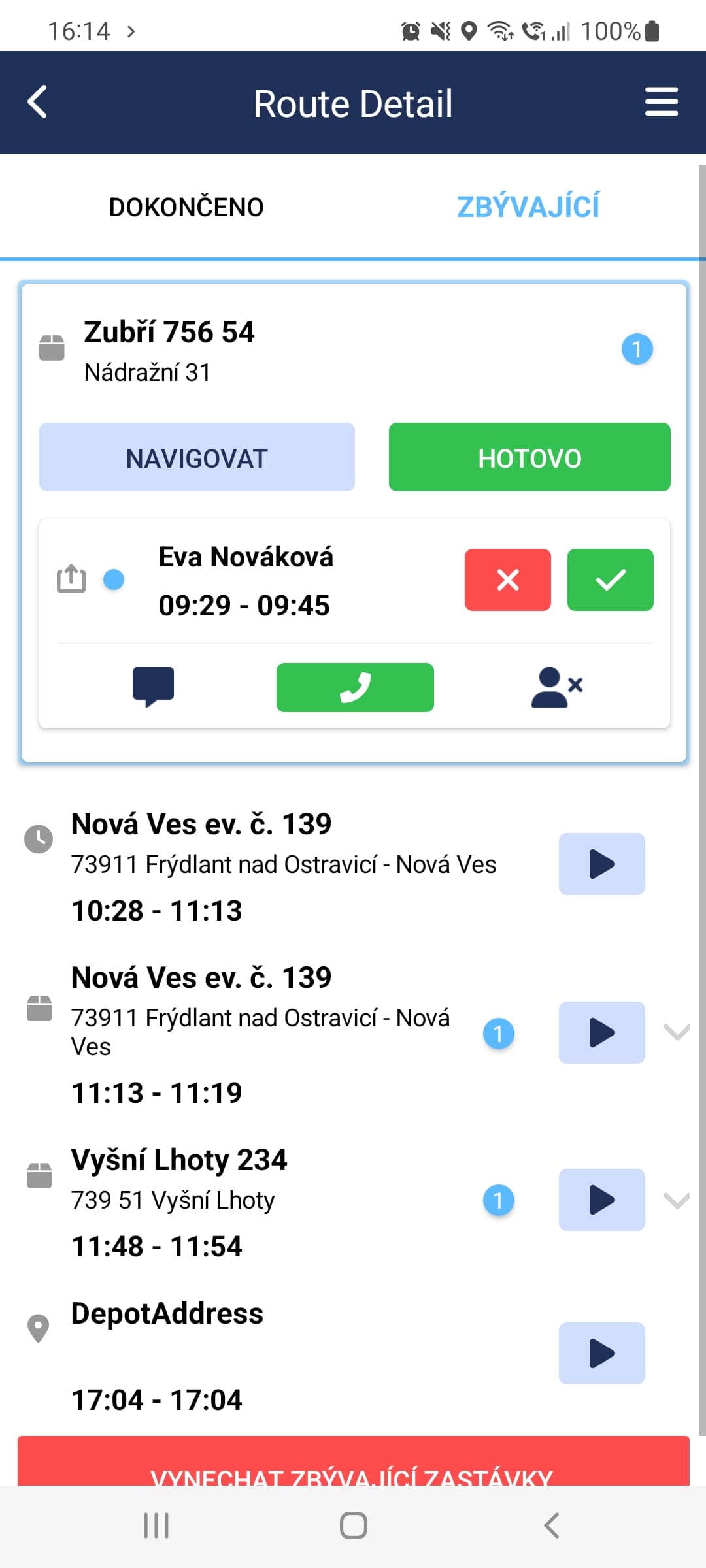Call Eva Nováková
This screenshot has width=706, height=1568.
pos(355,687)
